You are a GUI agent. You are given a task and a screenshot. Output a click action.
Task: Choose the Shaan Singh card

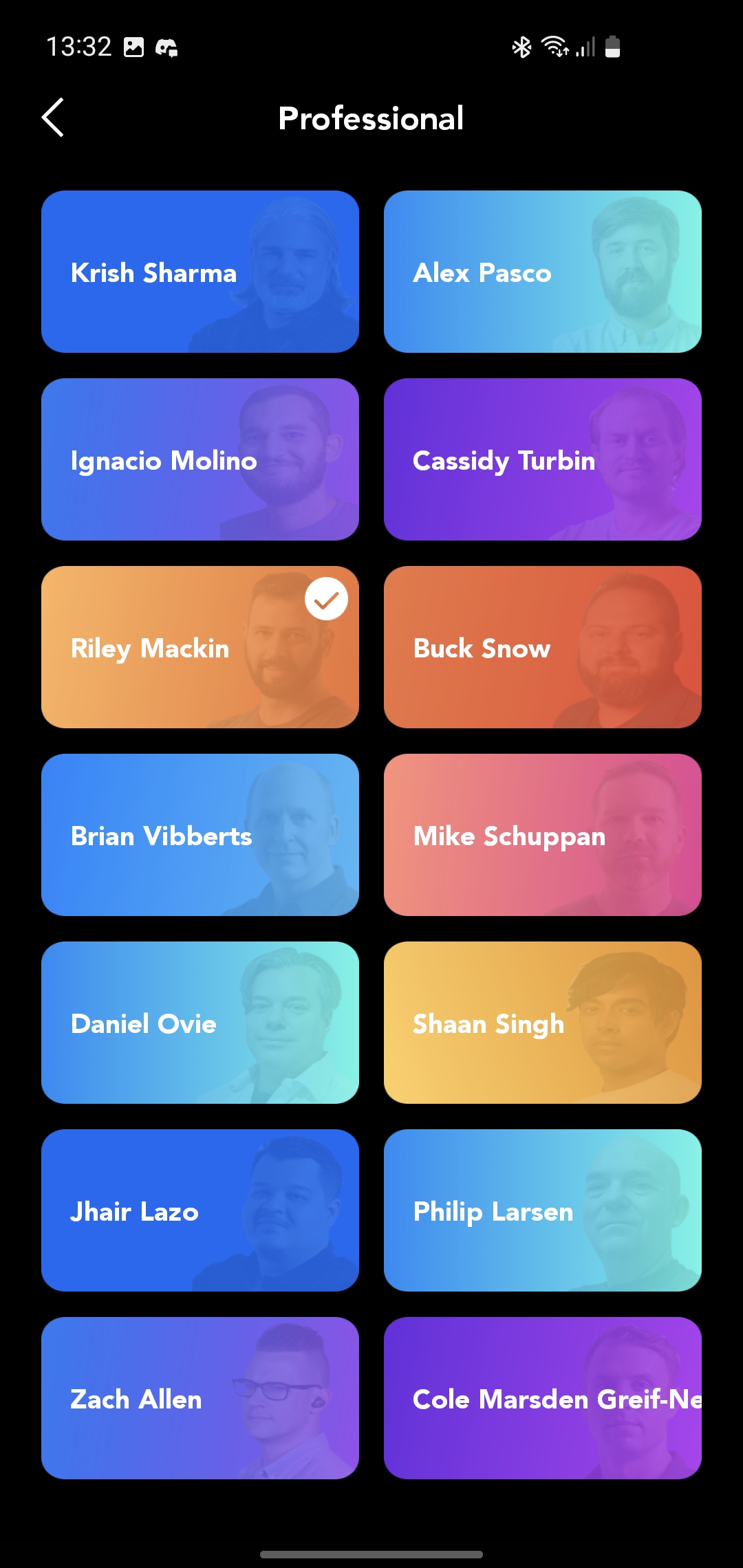(543, 1023)
